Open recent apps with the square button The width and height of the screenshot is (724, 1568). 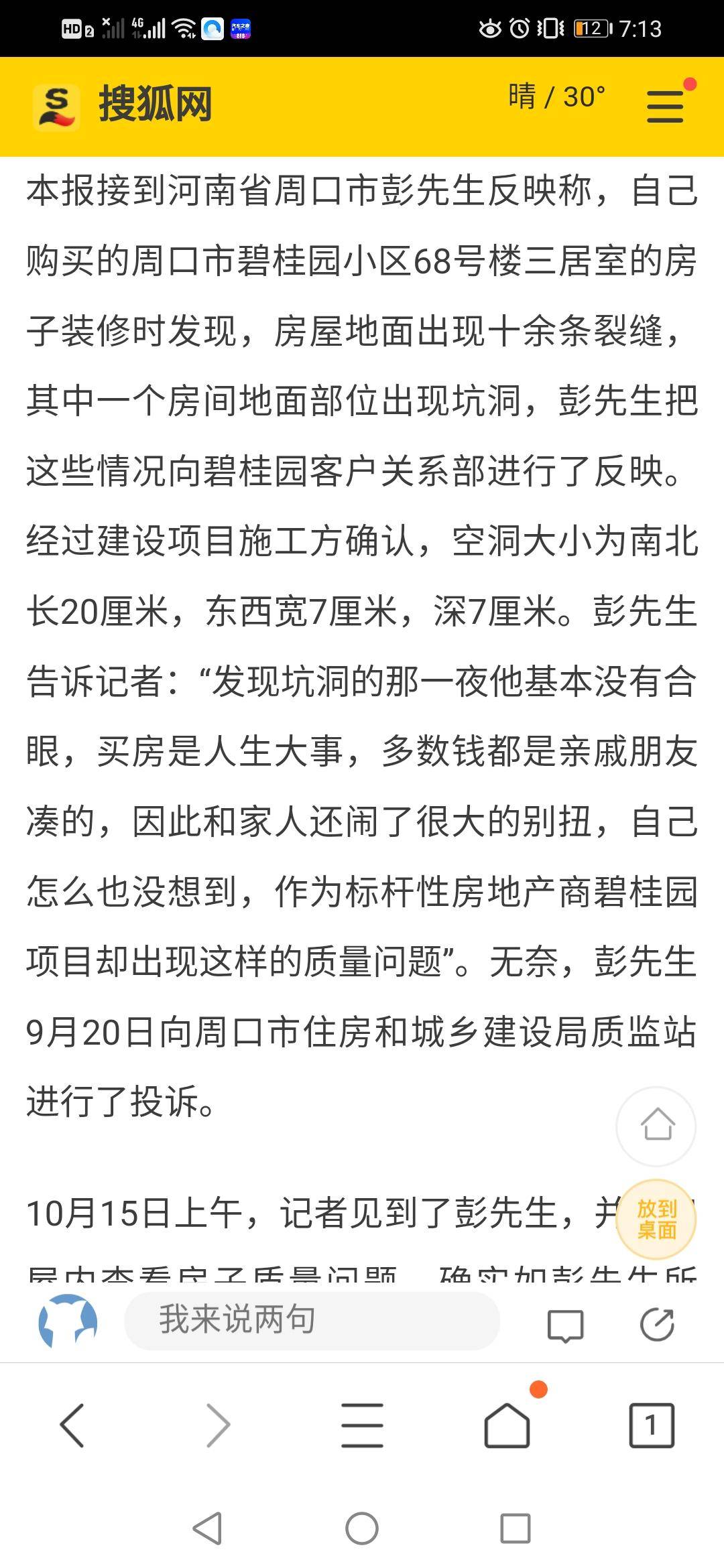coord(516,1528)
